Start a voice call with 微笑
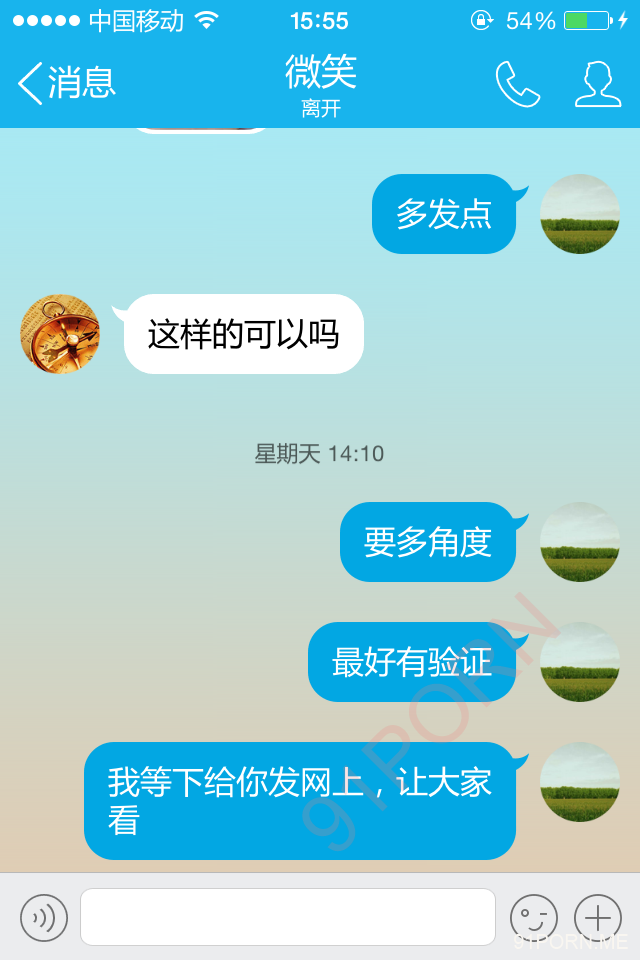640x960 pixels. [x=518, y=84]
